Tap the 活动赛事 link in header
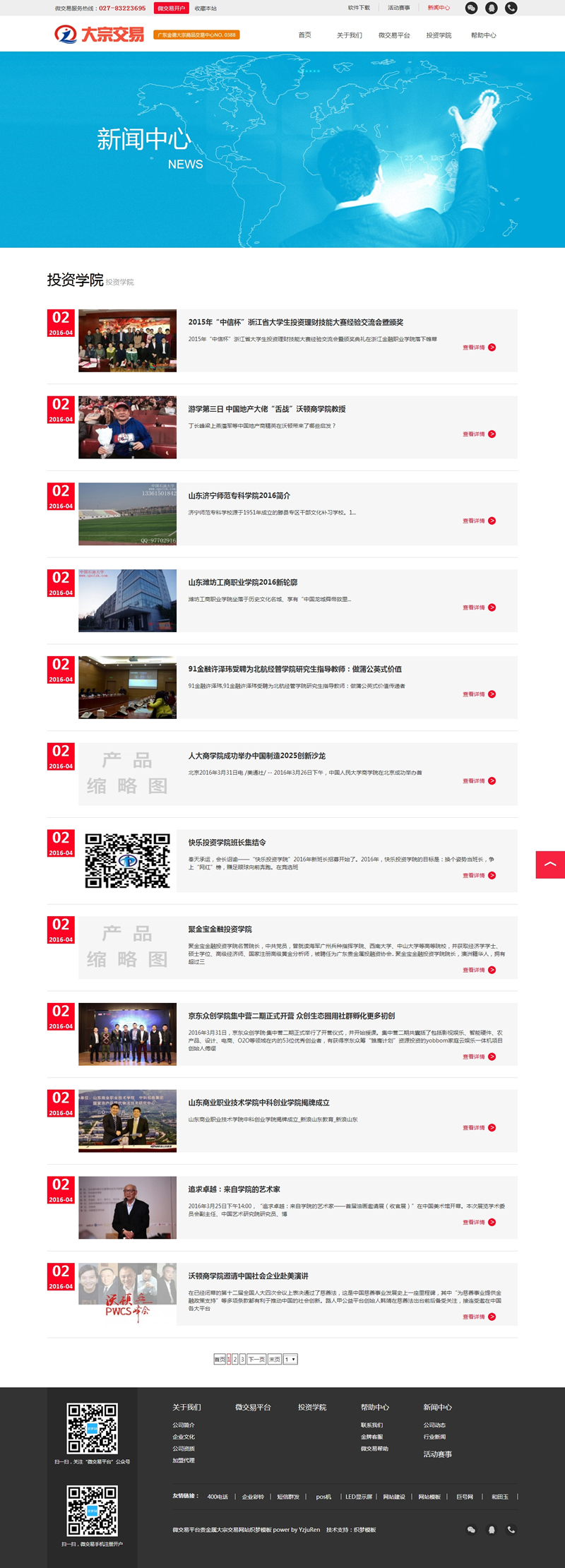 point(398,8)
